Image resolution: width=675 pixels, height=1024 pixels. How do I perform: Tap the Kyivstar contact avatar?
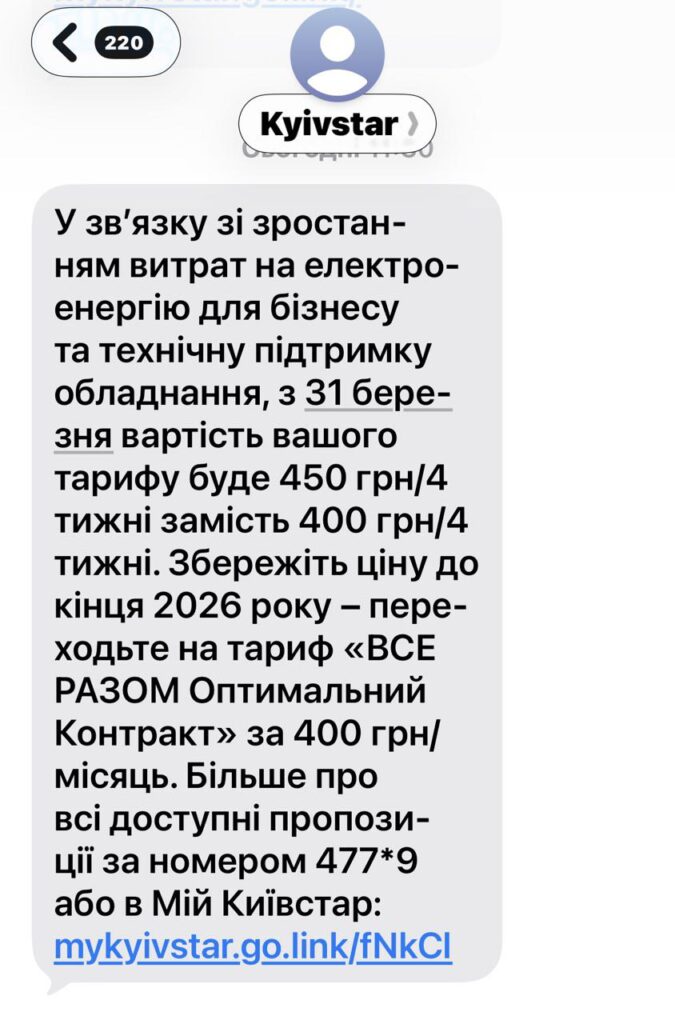click(337, 54)
